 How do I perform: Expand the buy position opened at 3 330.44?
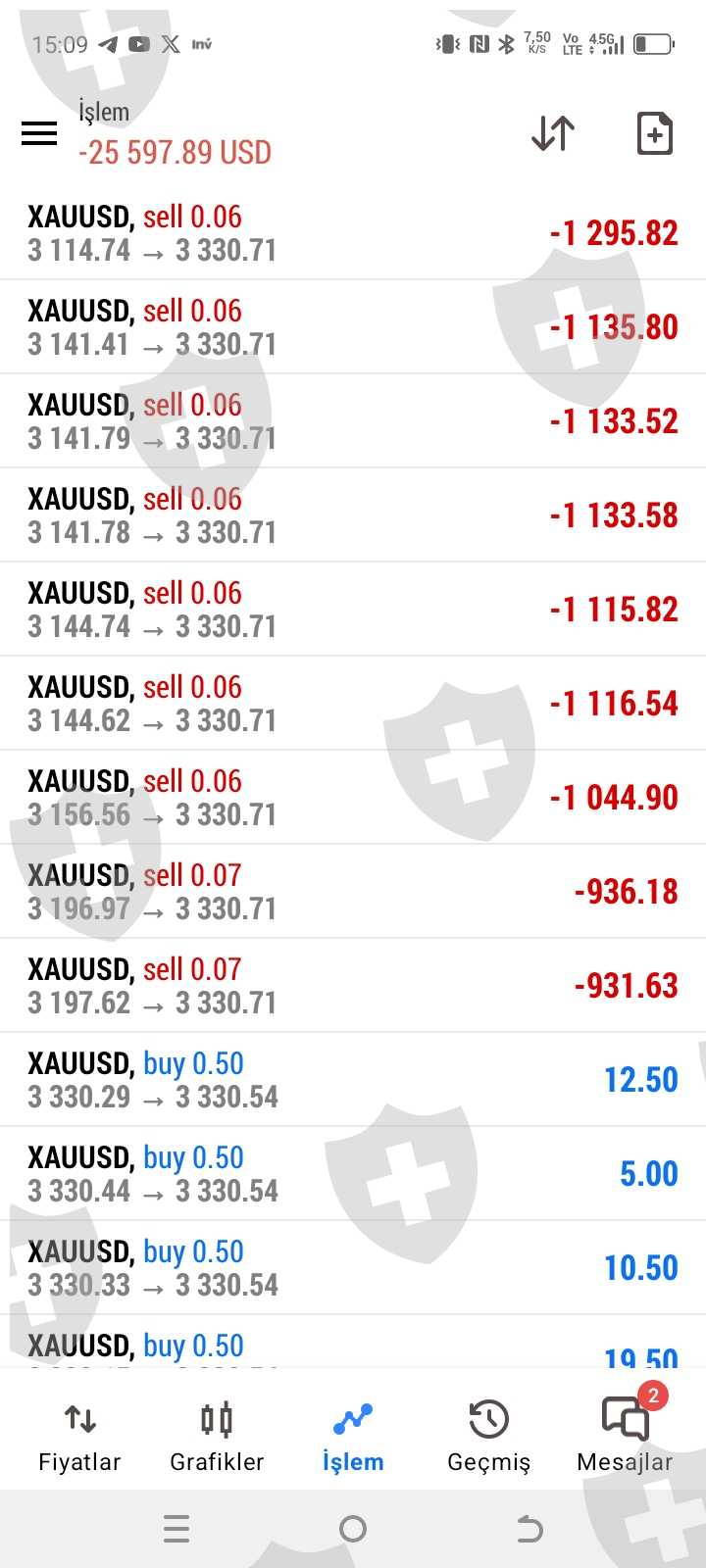pyautogui.click(x=353, y=1174)
